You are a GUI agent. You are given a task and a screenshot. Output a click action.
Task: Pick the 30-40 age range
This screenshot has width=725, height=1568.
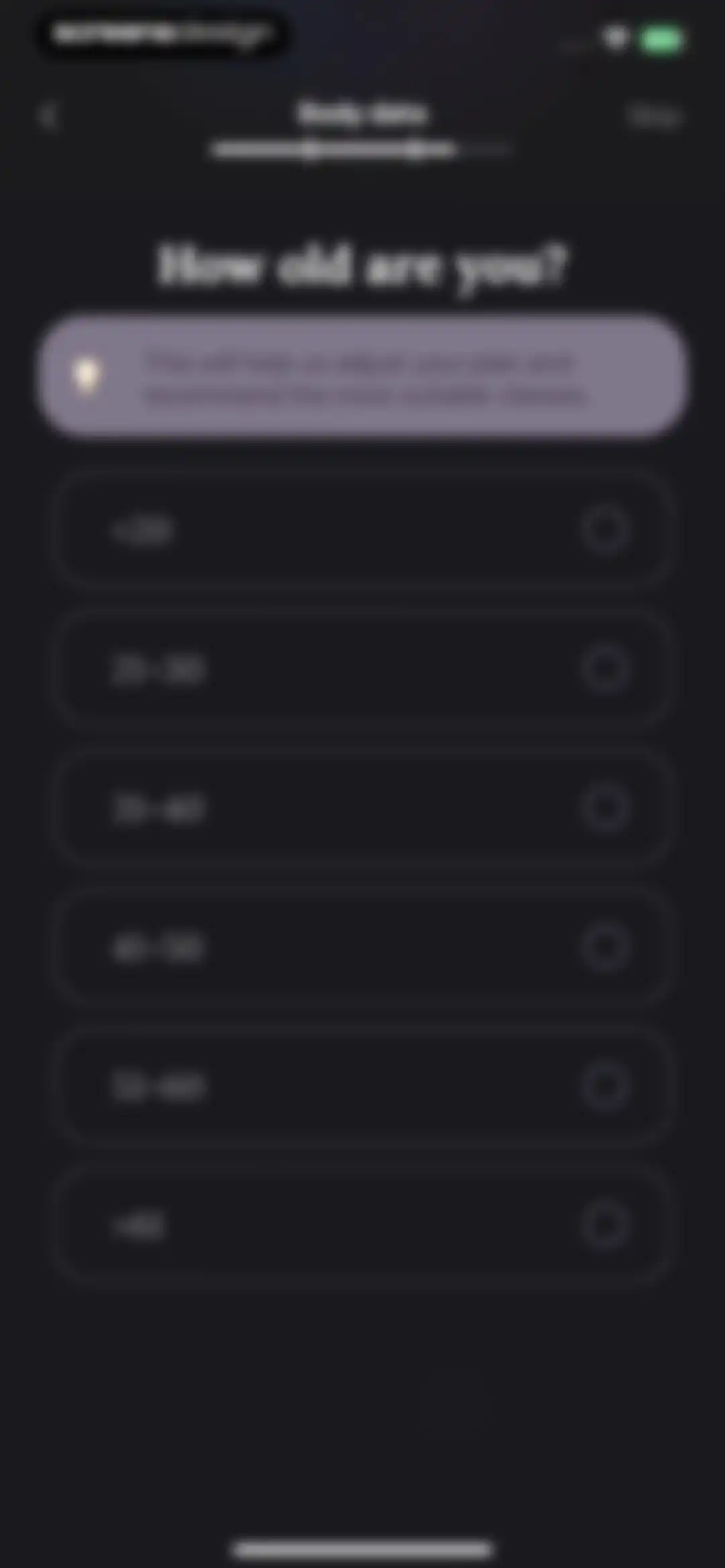coord(362,808)
